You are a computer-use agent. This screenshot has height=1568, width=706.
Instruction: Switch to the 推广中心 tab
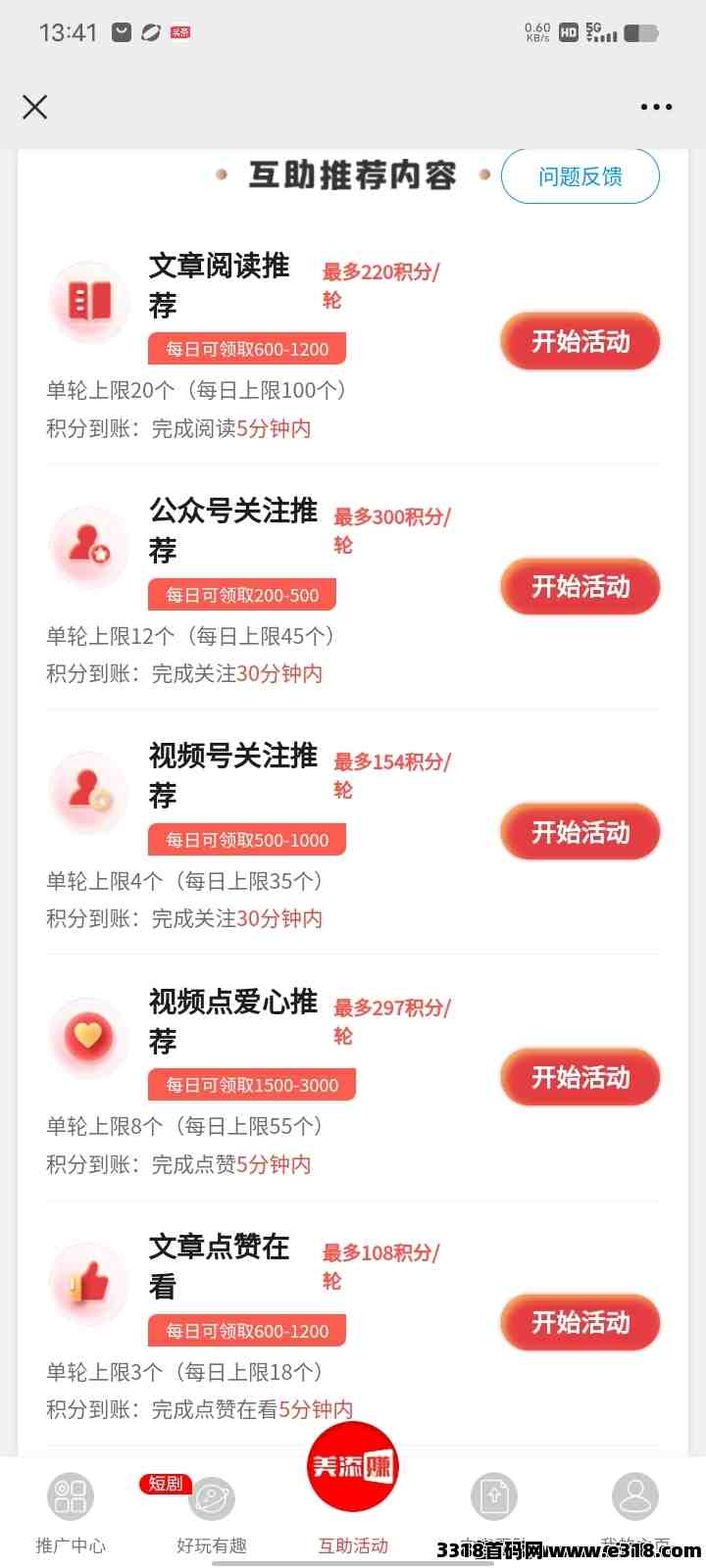pyautogui.click(x=71, y=1514)
